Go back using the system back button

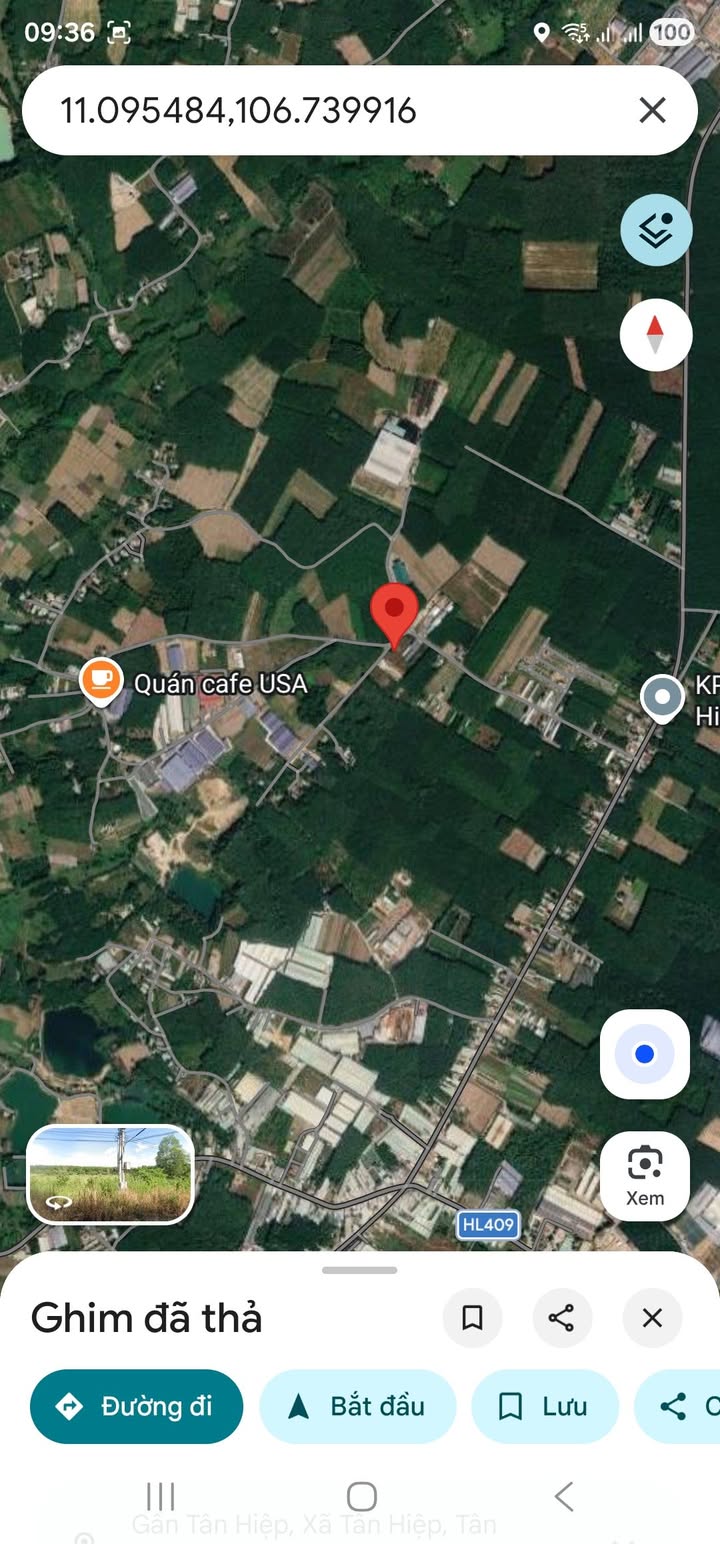pyautogui.click(x=564, y=1496)
